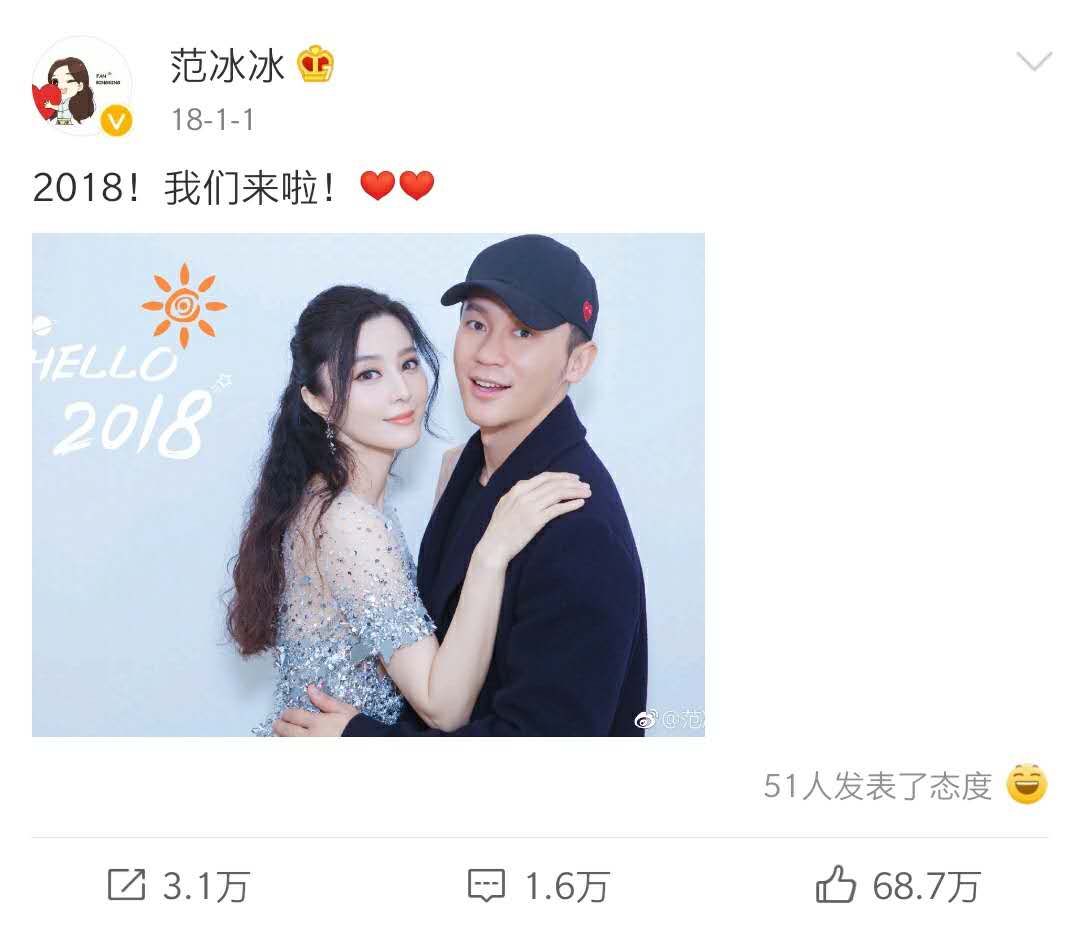Open the Hello 2018 photo

click(368, 485)
